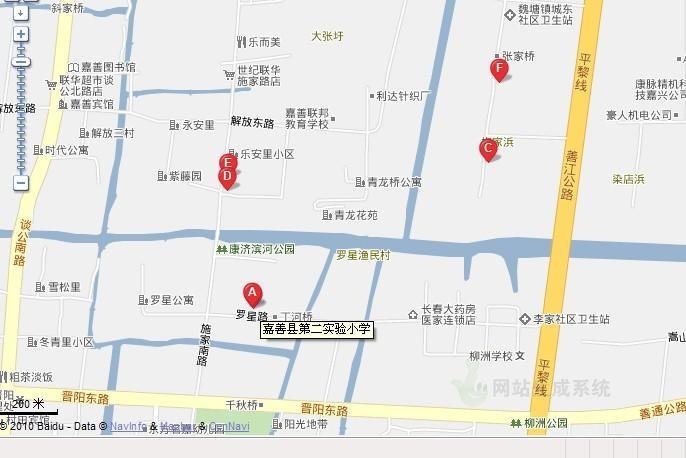Tap the zoom level slider handle

click(x=20, y=61)
